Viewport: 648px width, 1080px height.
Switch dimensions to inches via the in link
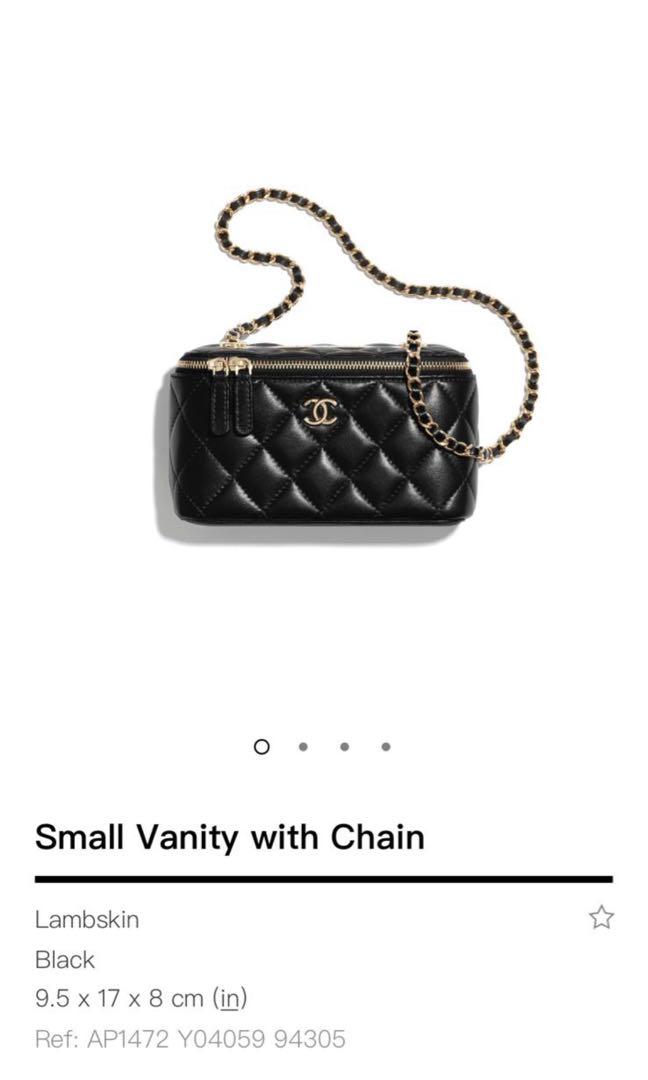click(229, 998)
